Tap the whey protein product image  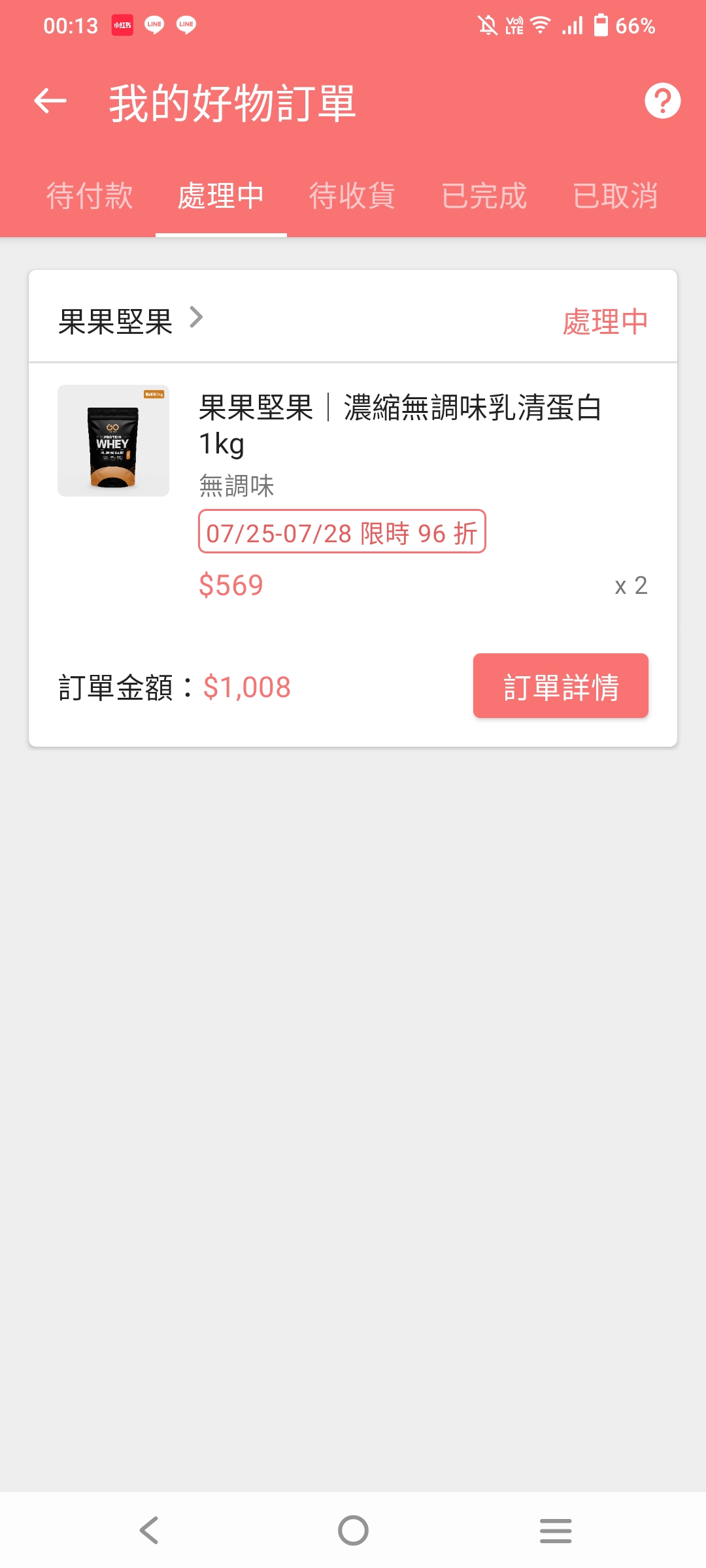(x=113, y=440)
